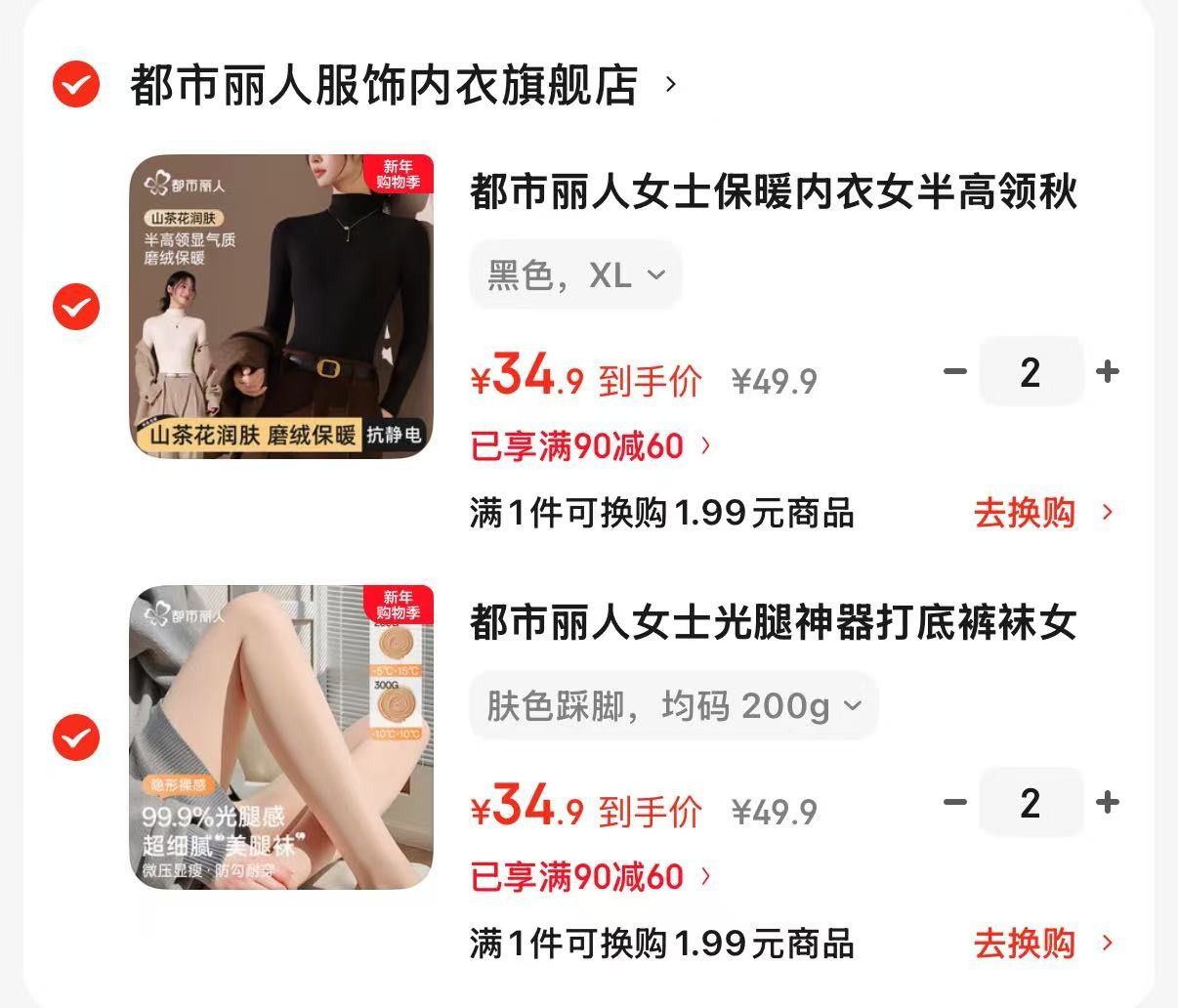View 已享满90减60 details for 光腿神器
This screenshot has height=1008, width=1178.
(590, 877)
